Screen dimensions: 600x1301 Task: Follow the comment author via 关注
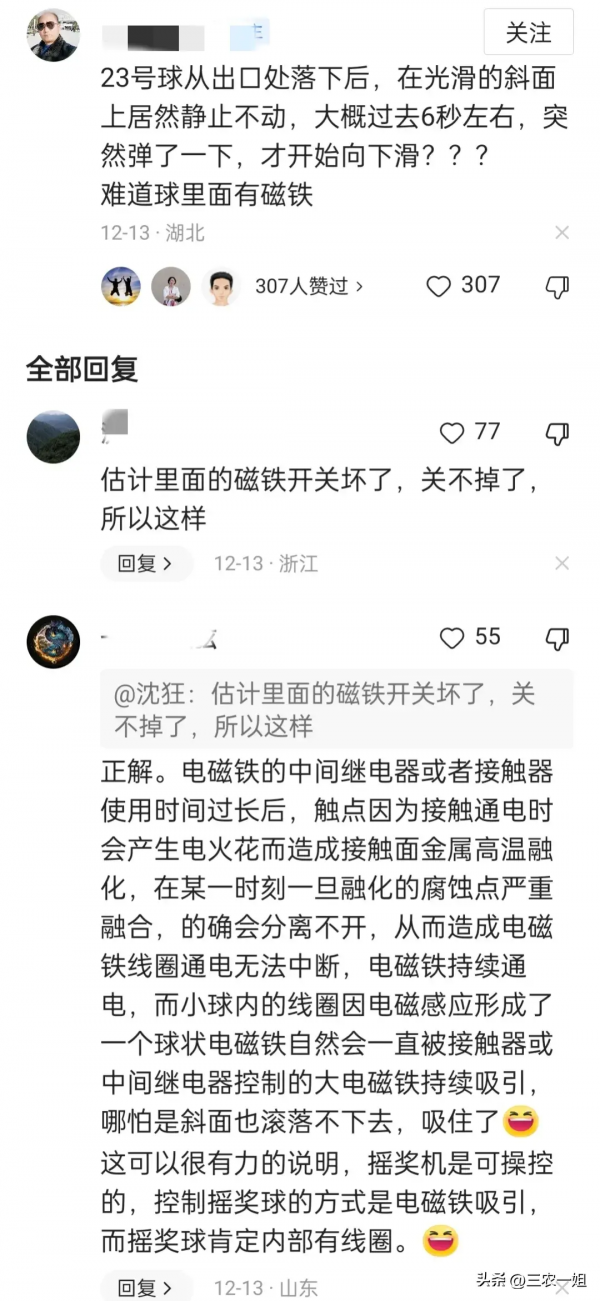528,32
